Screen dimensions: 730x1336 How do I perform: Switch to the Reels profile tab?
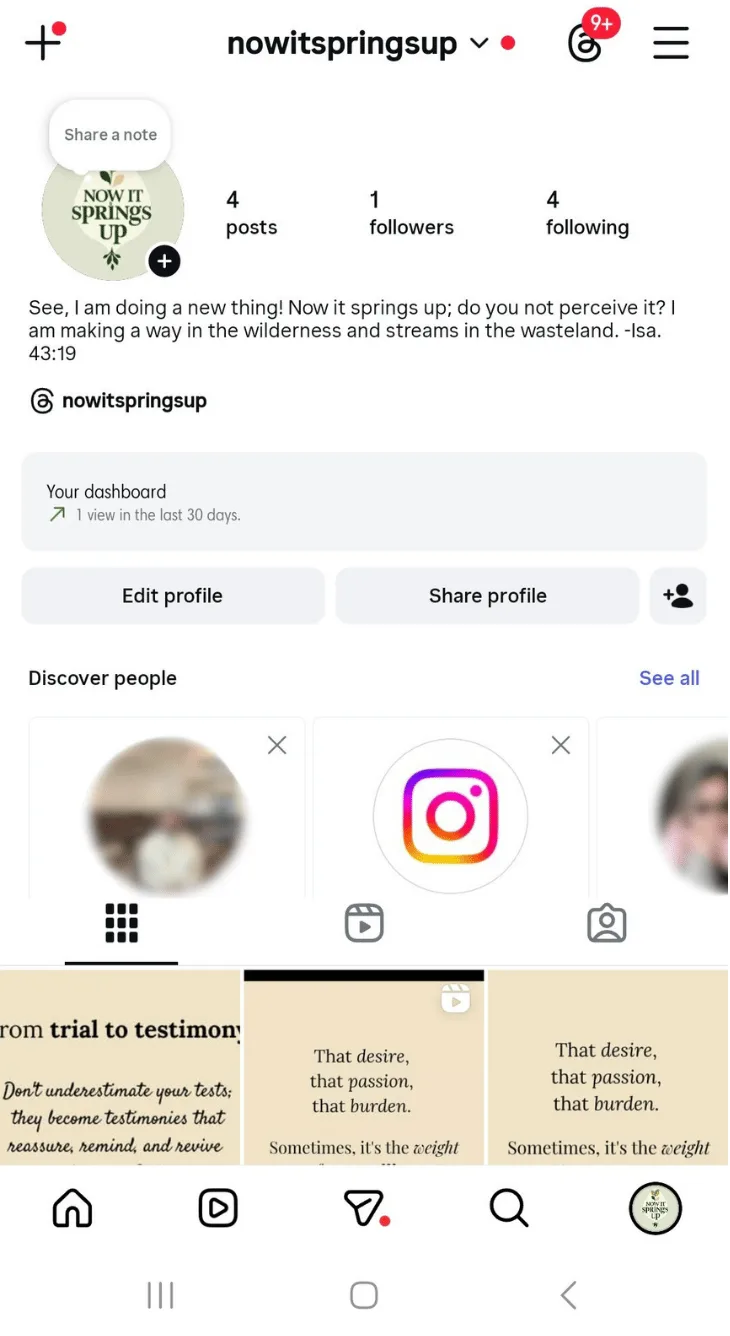tap(364, 923)
